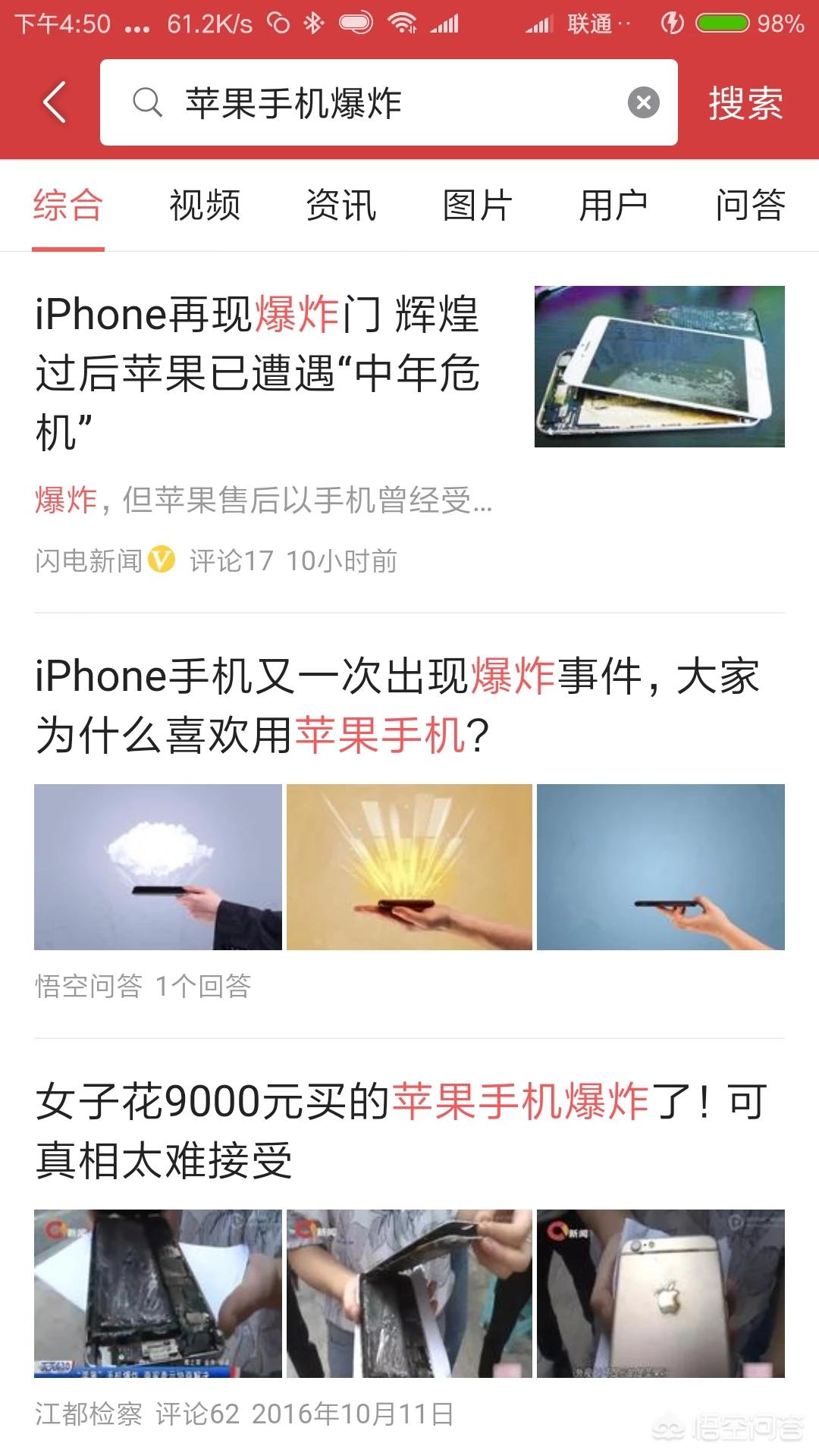Switch to the 资讯 tab

pos(341,205)
